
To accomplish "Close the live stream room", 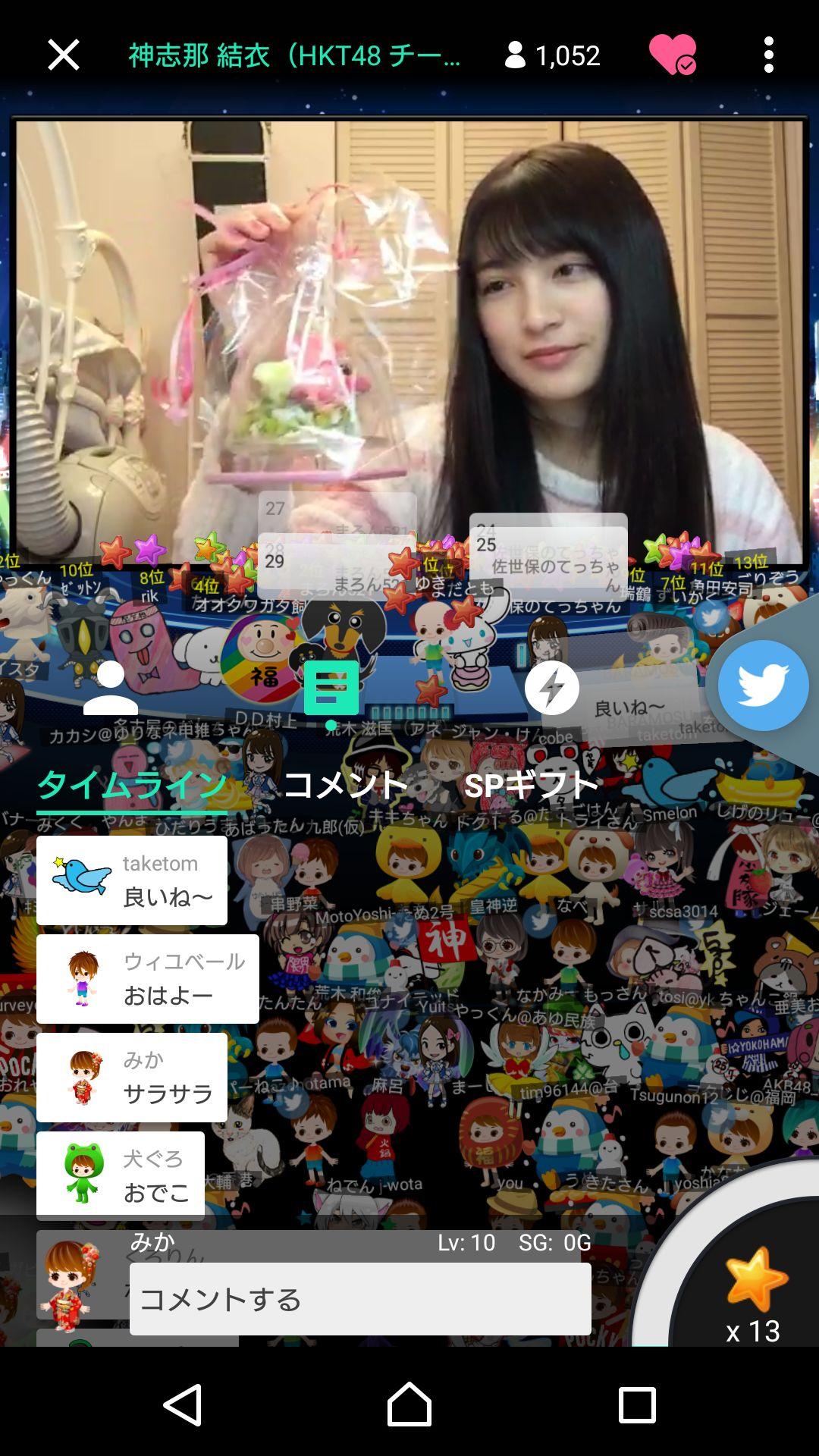I will pos(63,55).
